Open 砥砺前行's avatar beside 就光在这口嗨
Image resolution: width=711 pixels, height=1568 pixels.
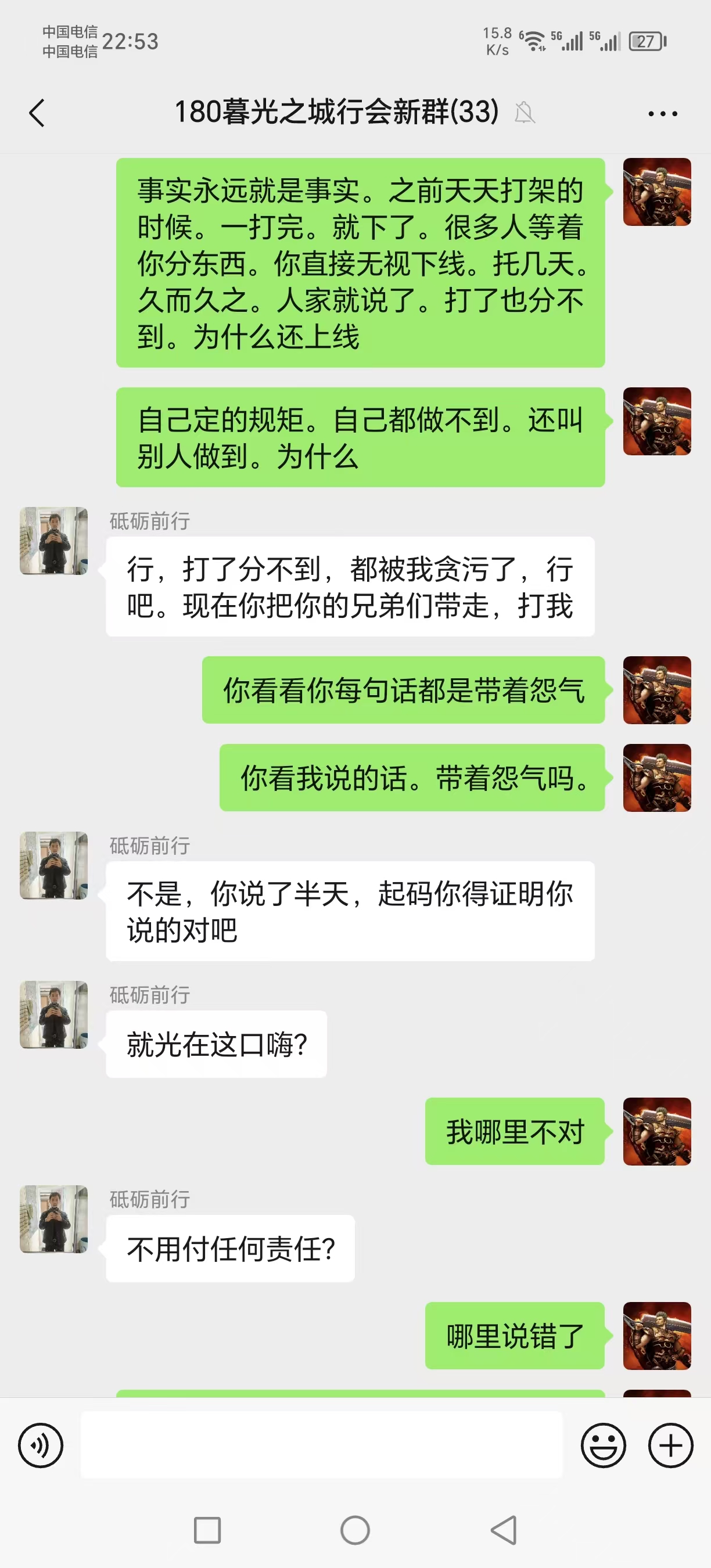pos(53,1015)
